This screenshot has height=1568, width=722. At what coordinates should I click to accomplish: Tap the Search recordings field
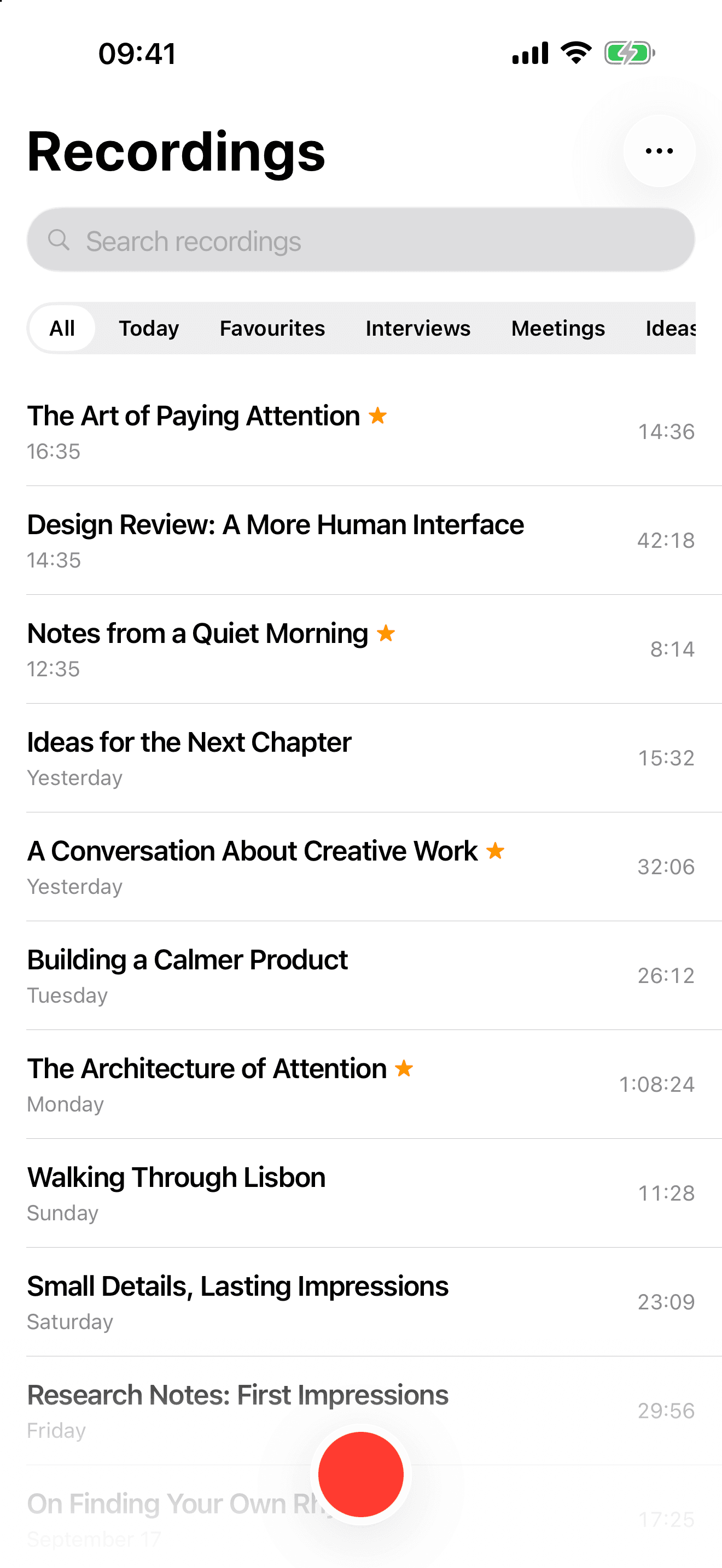click(x=360, y=240)
